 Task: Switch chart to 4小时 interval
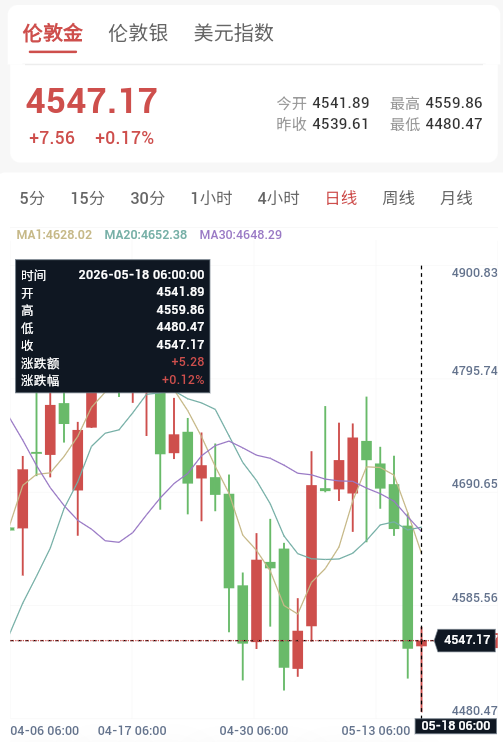tap(278, 198)
